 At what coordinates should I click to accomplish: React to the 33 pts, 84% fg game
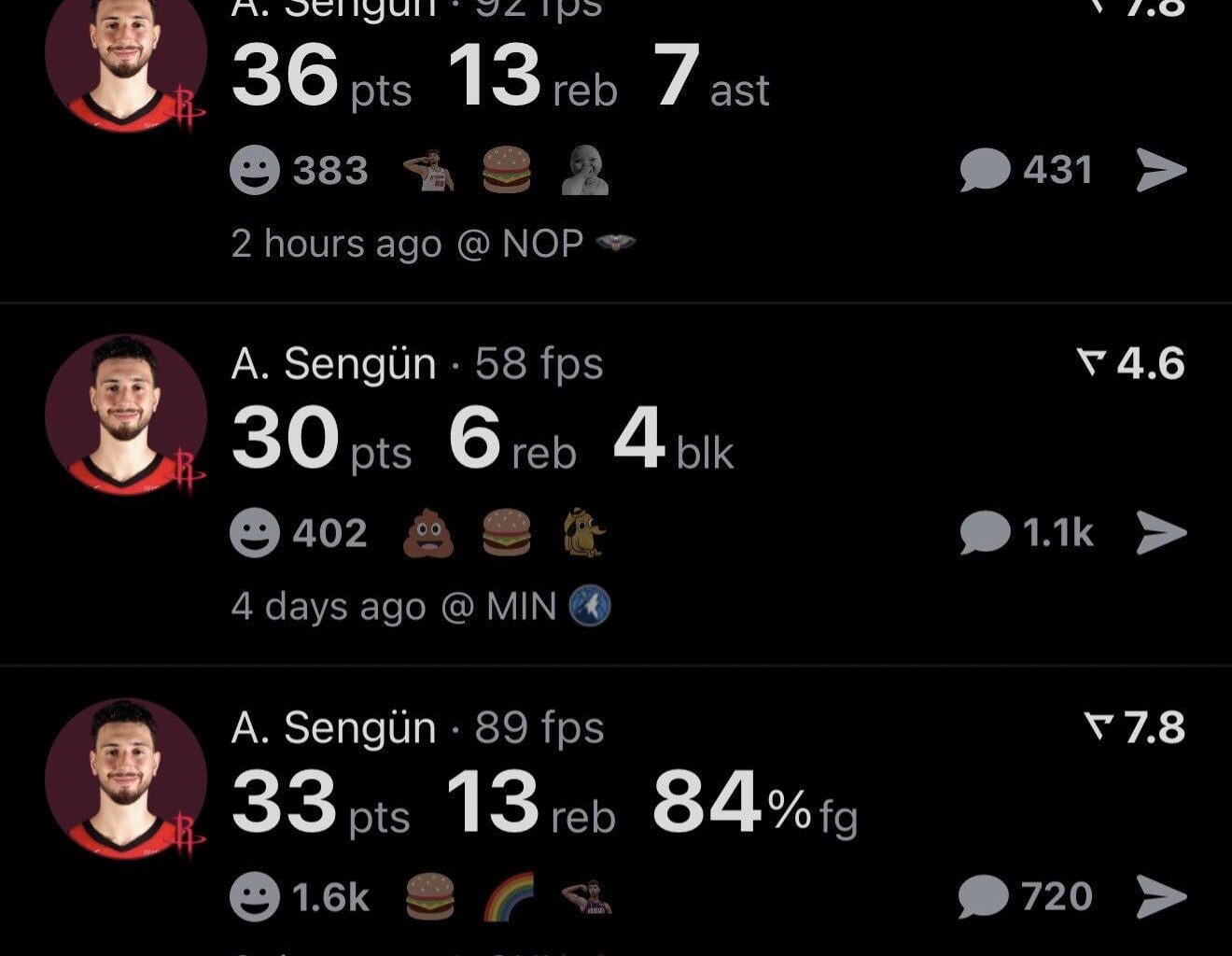(255, 897)
